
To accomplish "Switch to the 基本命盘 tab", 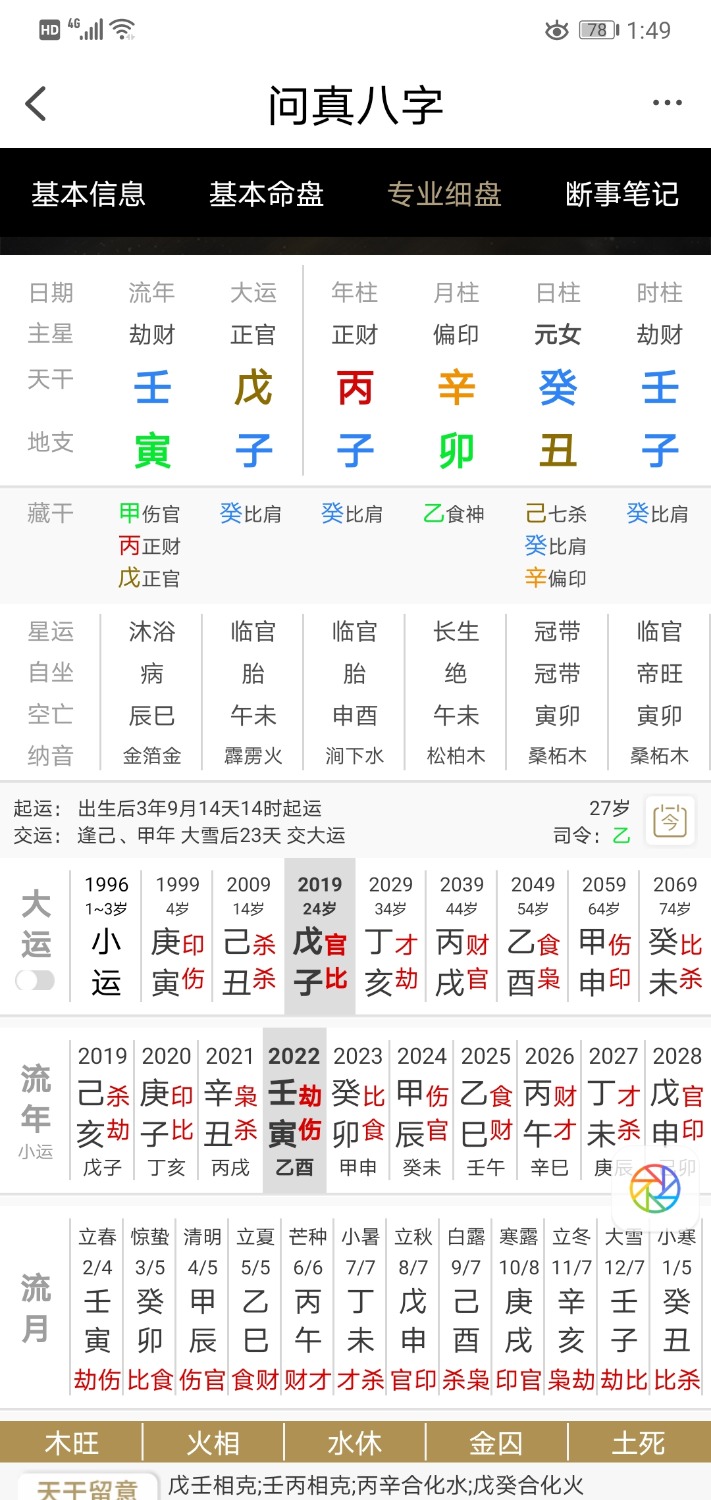I will coord(266,194).
